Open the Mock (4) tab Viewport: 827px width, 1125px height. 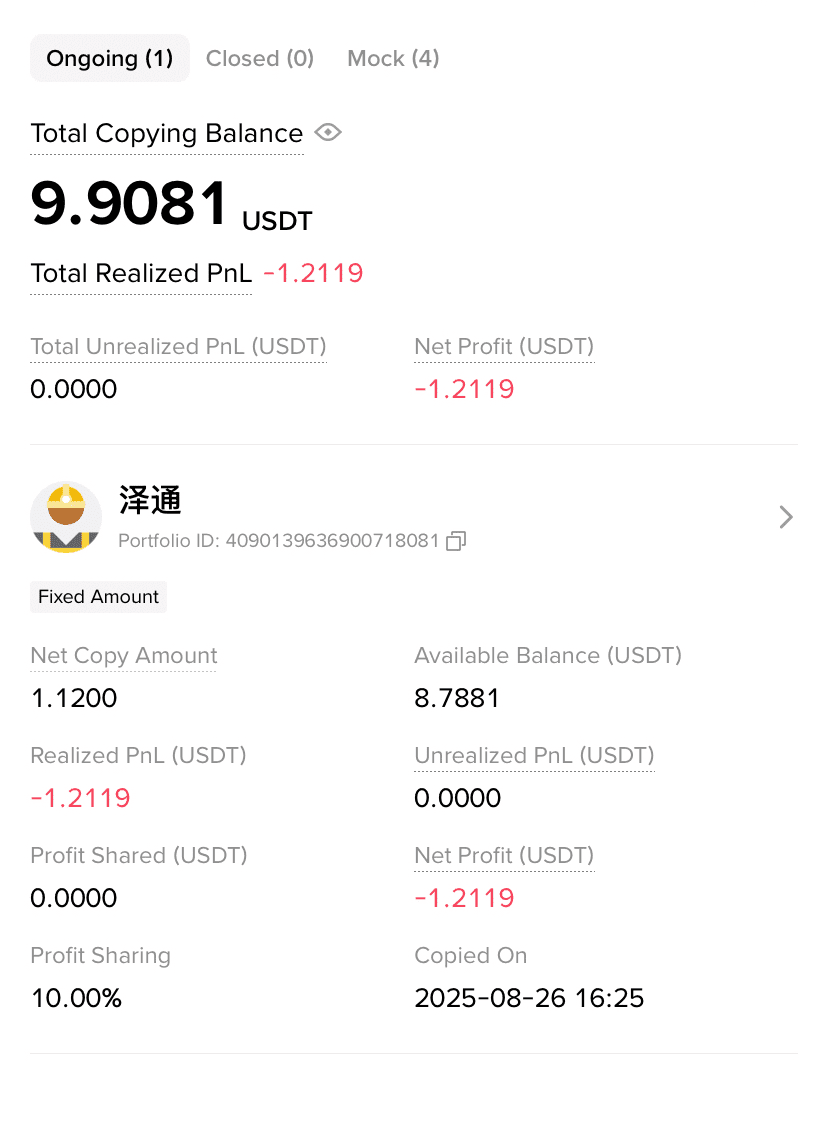coord(393,58)
